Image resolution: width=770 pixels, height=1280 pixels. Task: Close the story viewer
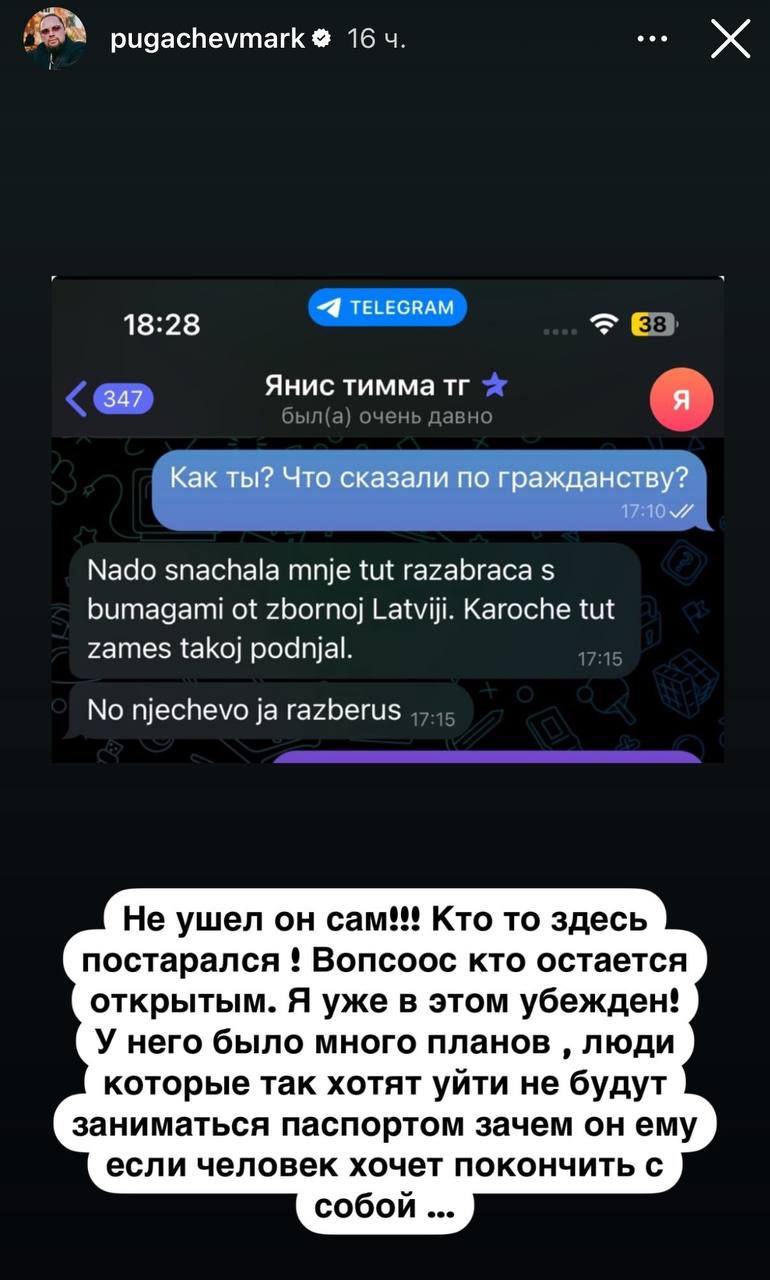click(x=730, y=40)
